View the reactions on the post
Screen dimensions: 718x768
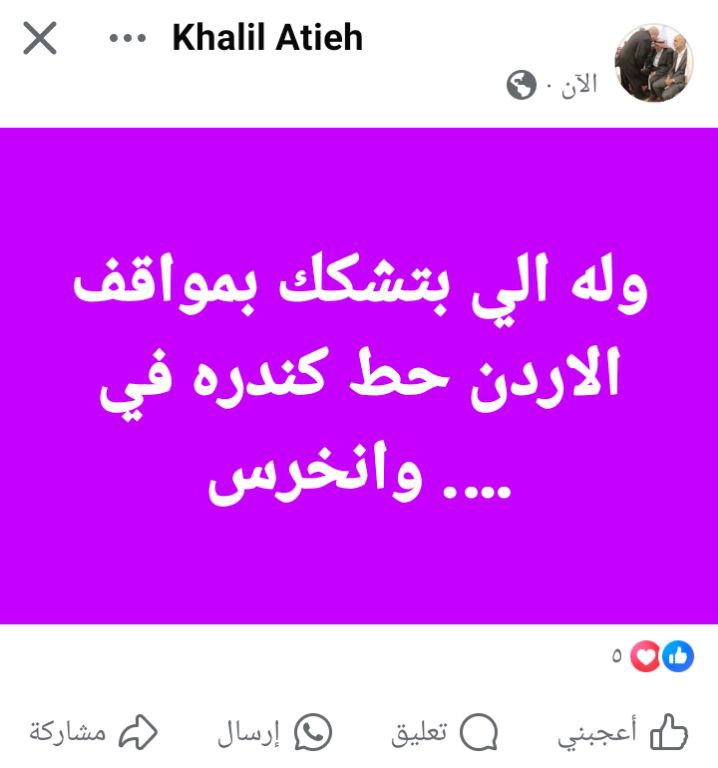coord(656,657)
